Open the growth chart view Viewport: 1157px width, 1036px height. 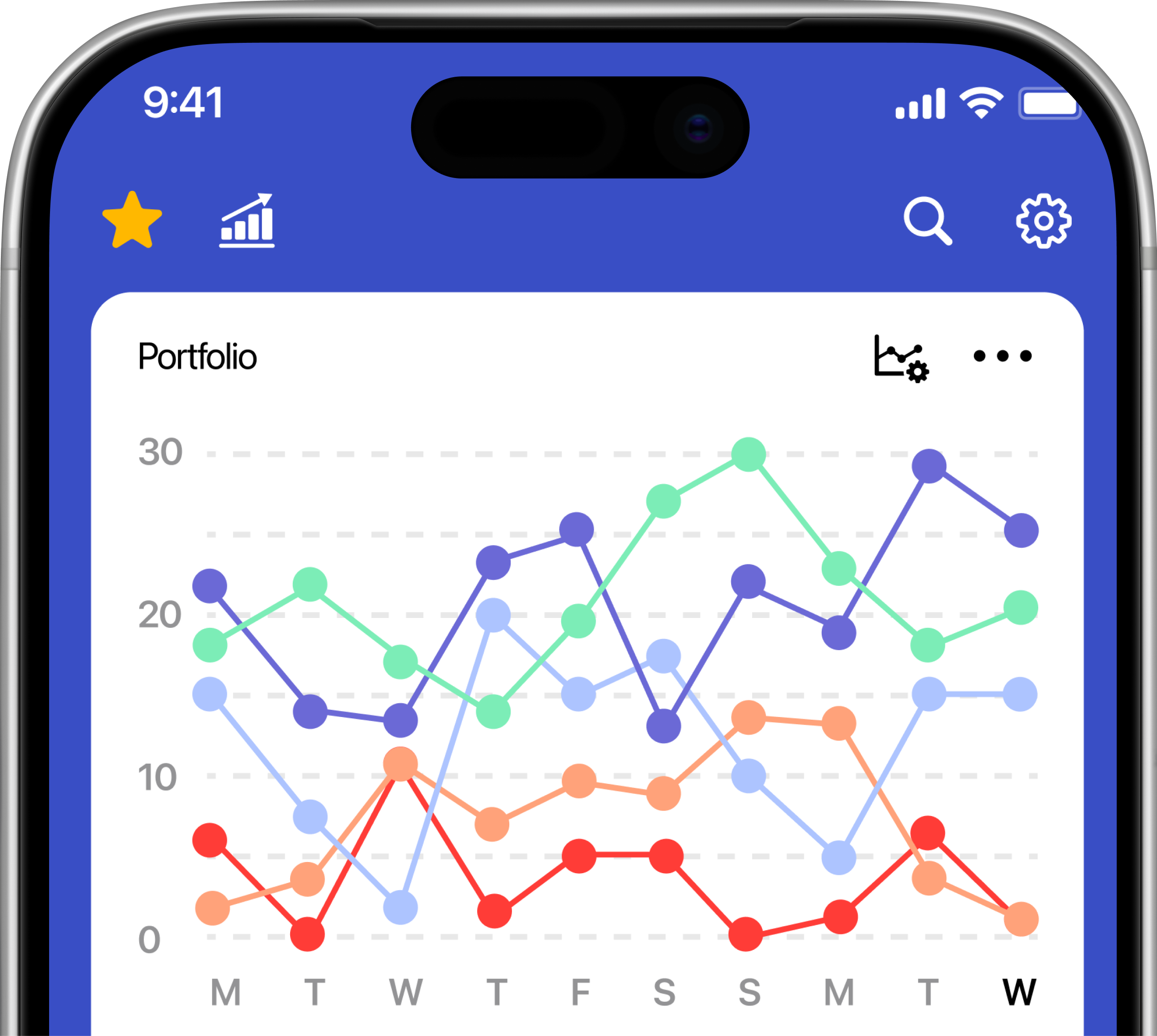(247, 221)
